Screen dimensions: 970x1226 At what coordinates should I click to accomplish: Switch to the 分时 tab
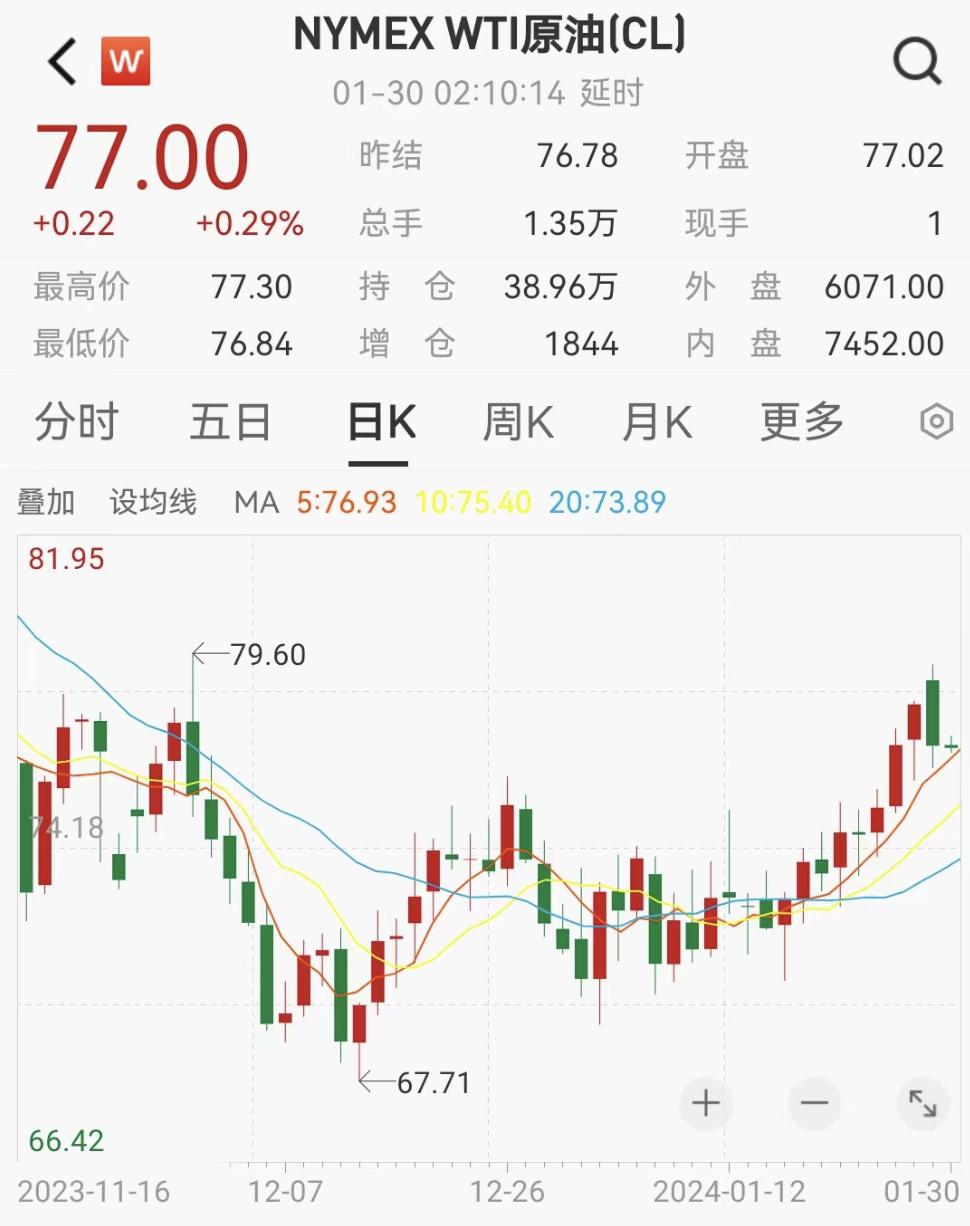coord(76,422)
